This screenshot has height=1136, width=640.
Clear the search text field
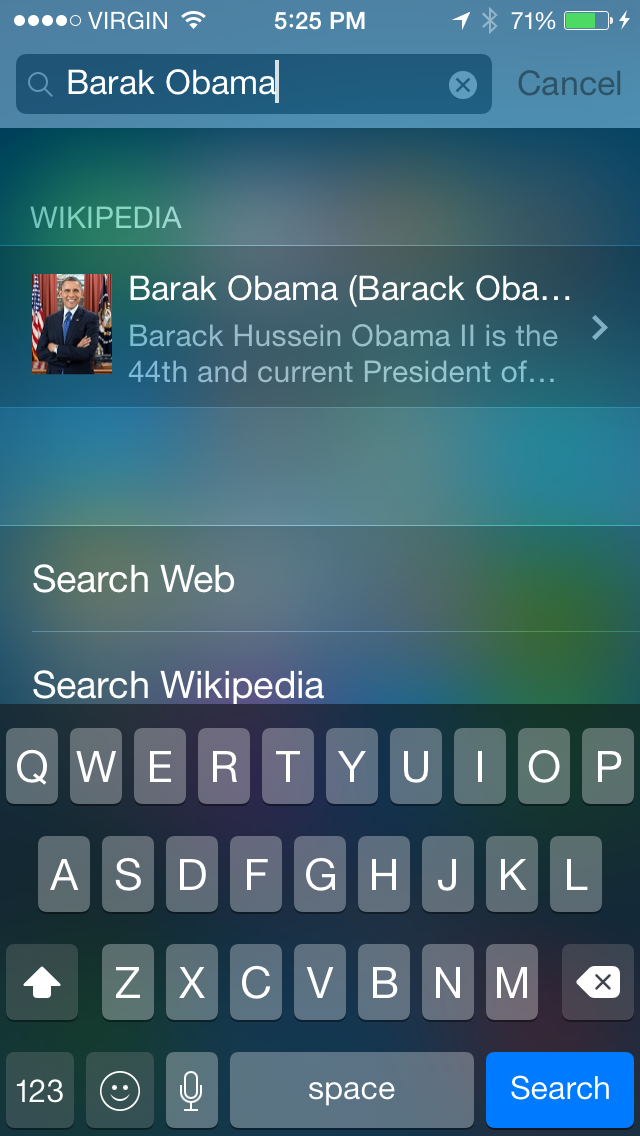[x=462, y=85]
